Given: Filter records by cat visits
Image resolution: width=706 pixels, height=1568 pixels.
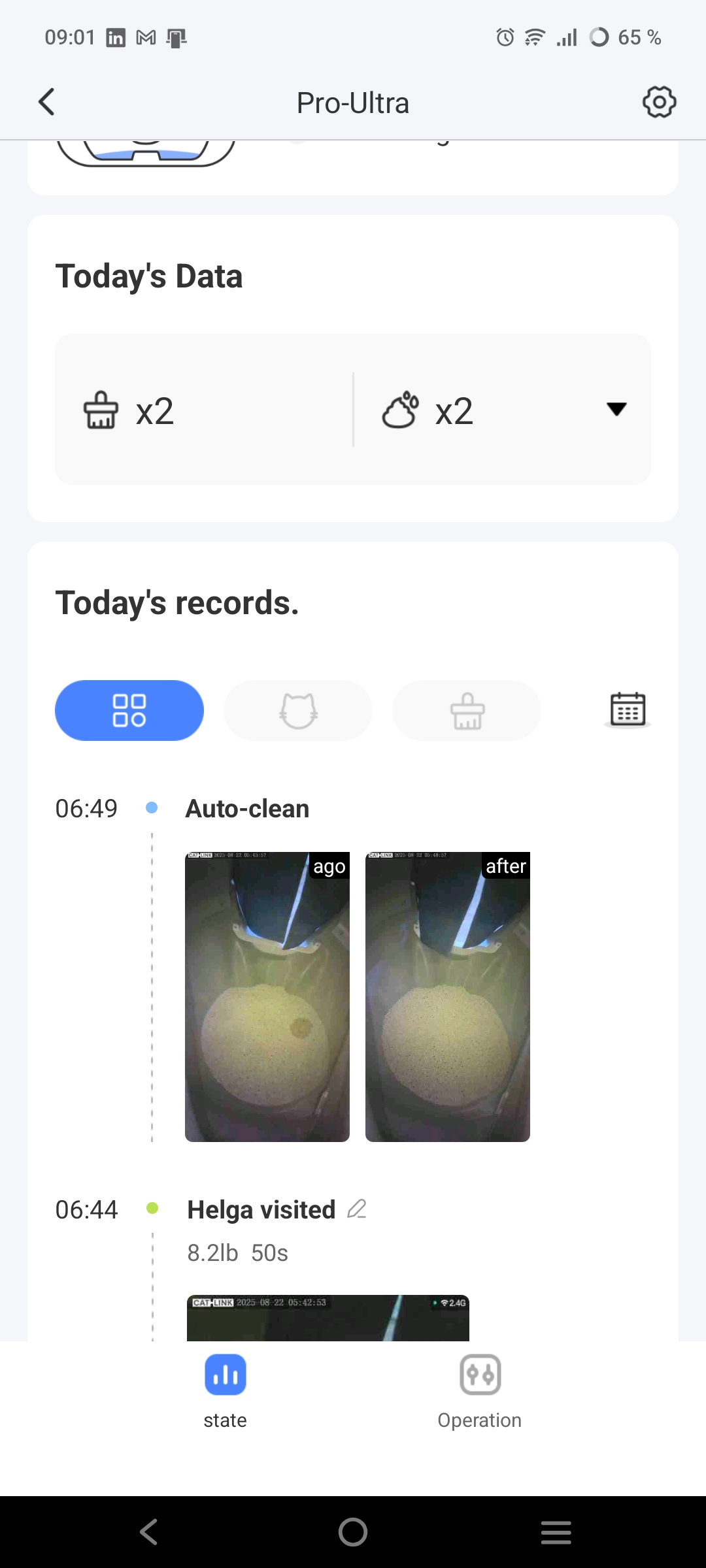Looking at the screenshot, I should point(298,710).
